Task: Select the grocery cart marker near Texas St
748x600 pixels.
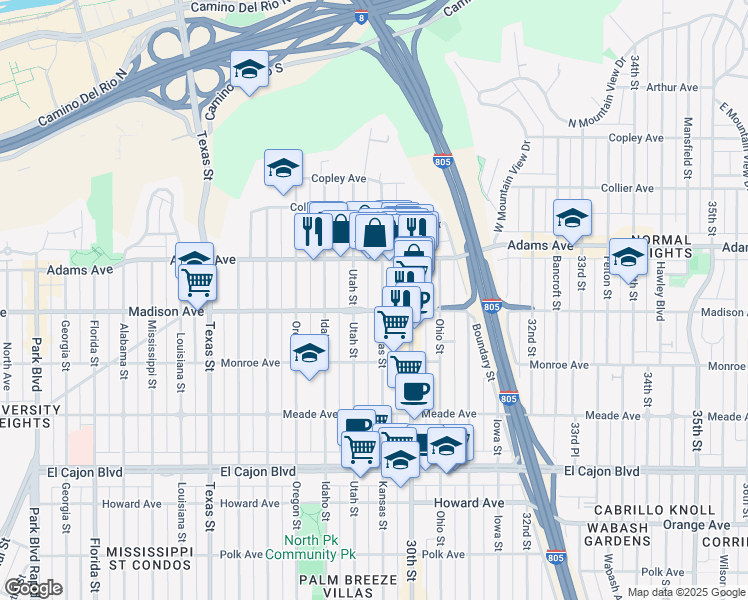Action: 198,283
